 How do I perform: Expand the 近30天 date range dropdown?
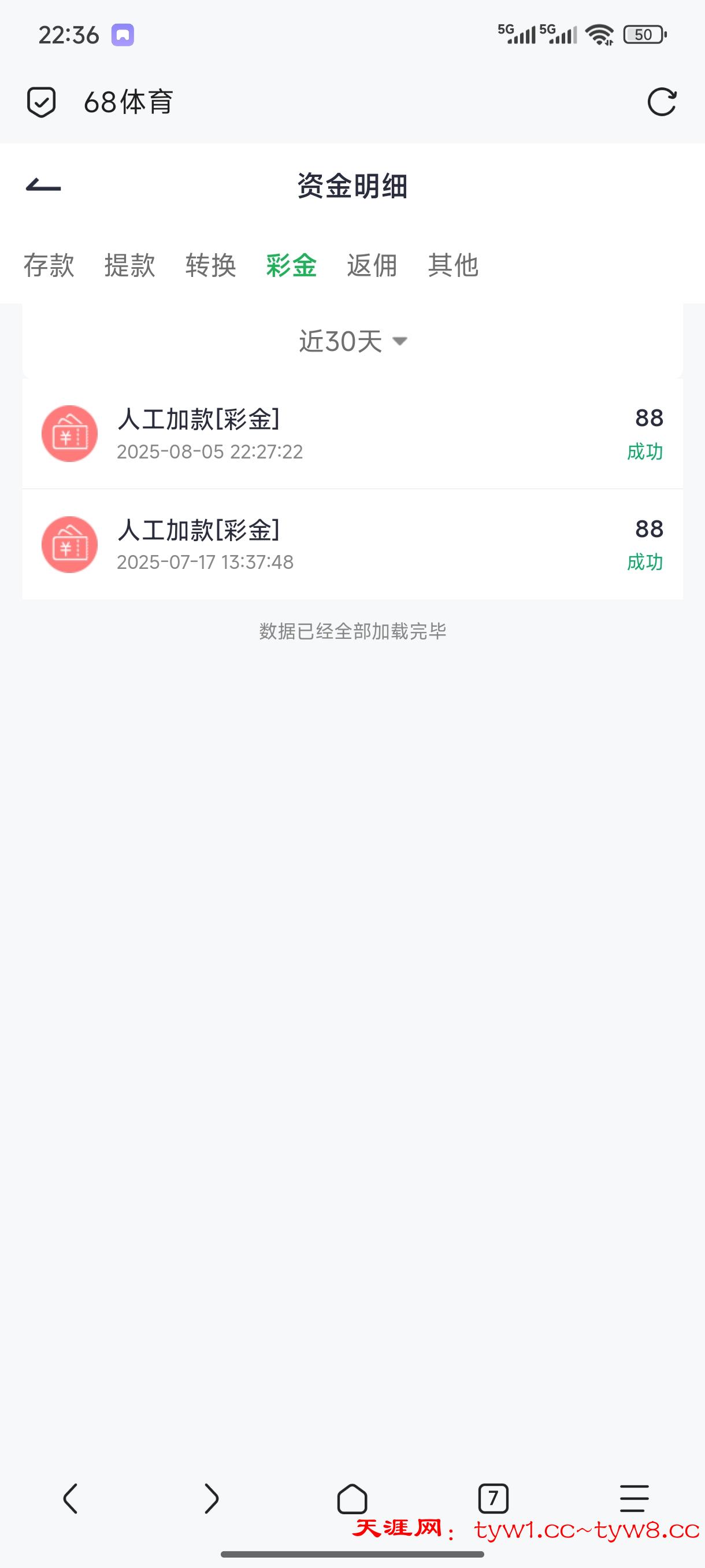(353, 341)
